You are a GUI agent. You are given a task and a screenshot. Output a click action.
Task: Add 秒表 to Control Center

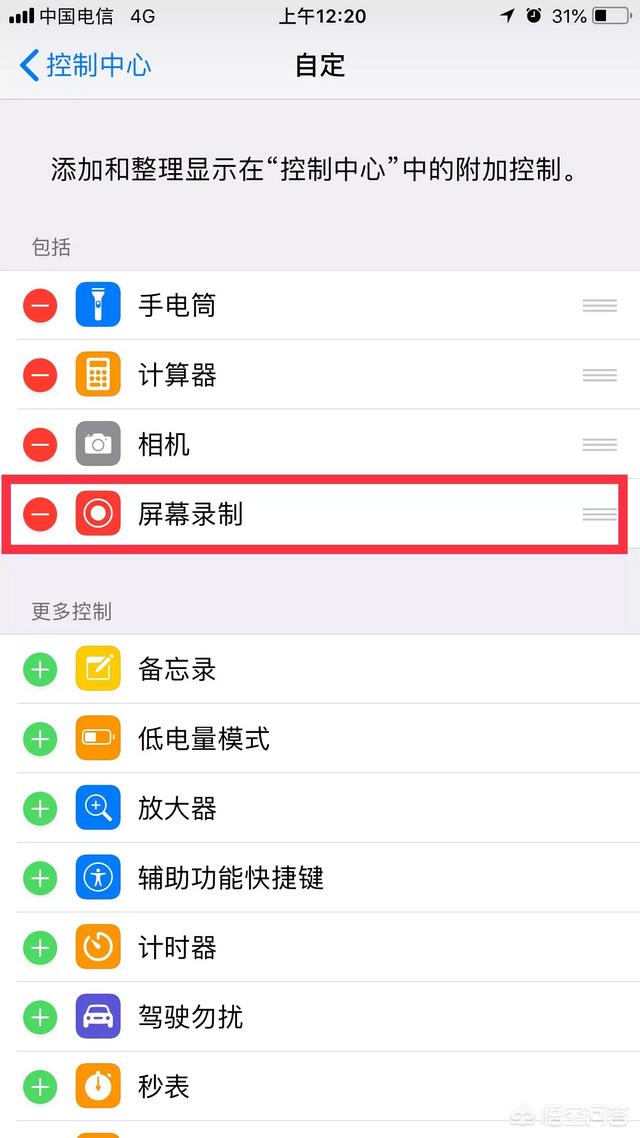40,1086
